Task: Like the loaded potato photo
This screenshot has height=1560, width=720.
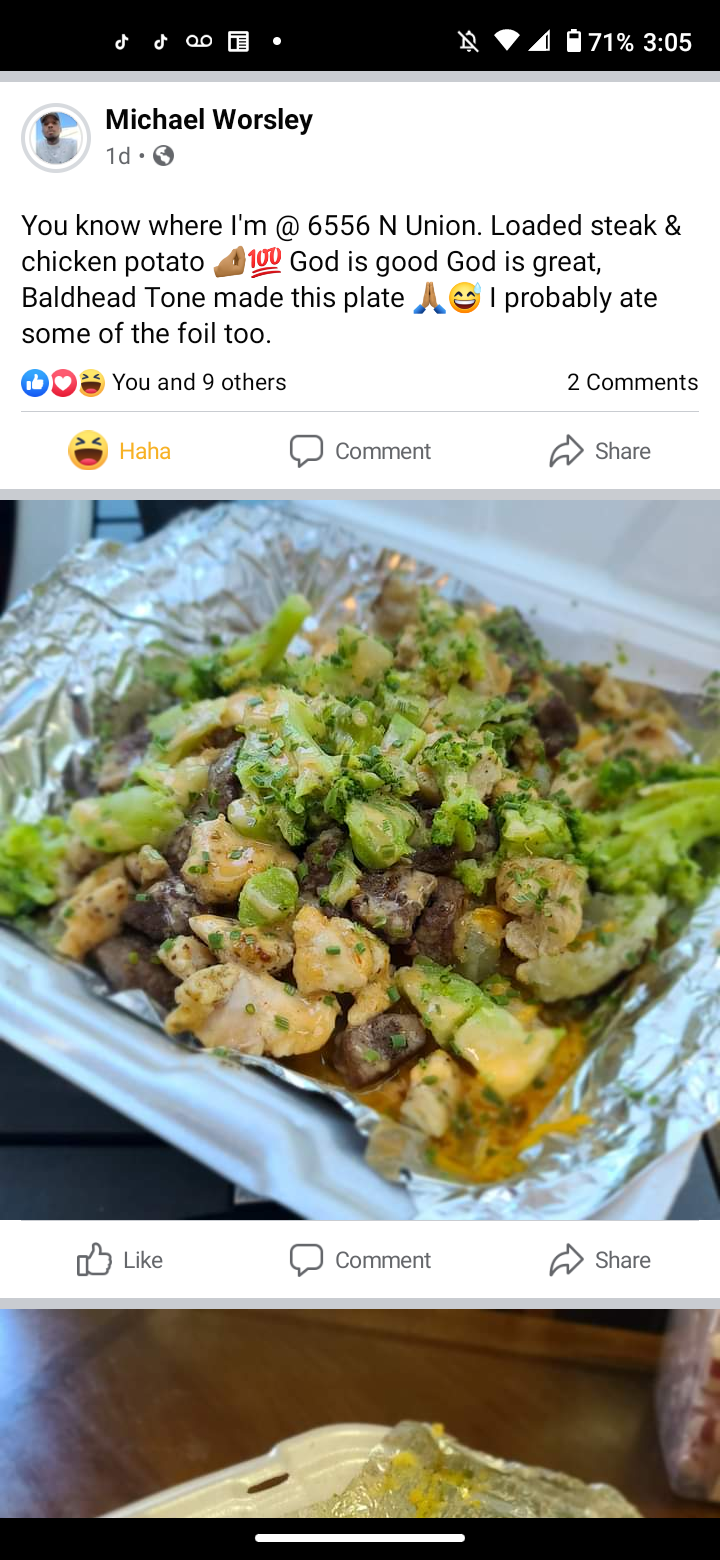Action: [x=120, y=1260]
